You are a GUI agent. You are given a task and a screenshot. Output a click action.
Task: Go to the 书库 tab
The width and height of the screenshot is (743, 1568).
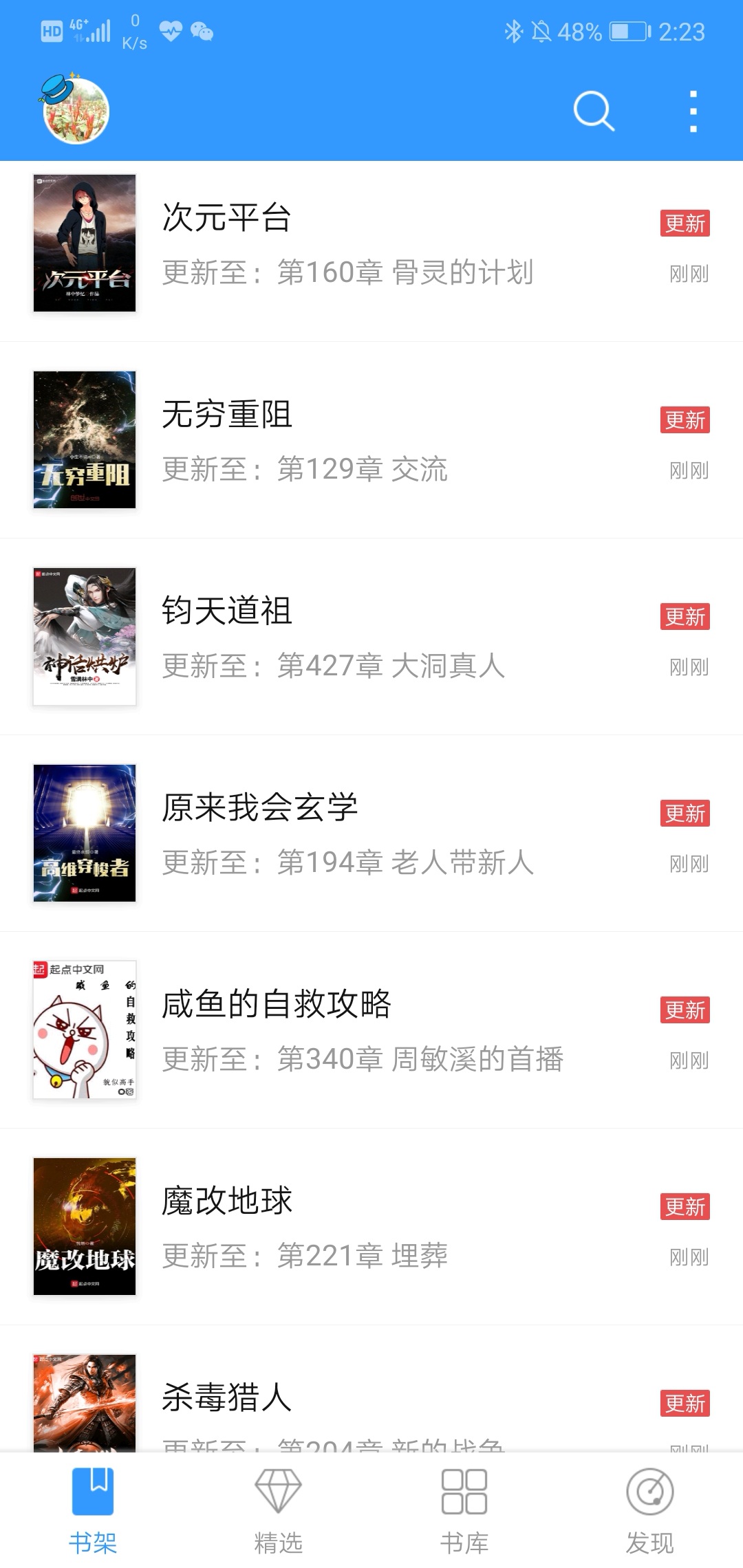(x=464, y=1510)
